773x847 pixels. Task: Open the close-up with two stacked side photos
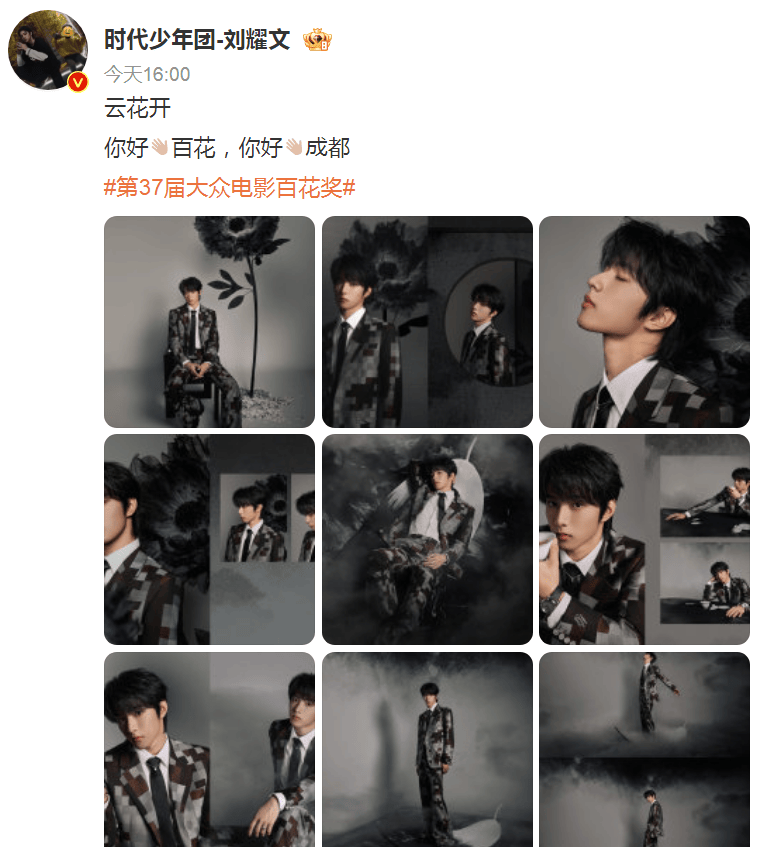(x=644, y=539)
